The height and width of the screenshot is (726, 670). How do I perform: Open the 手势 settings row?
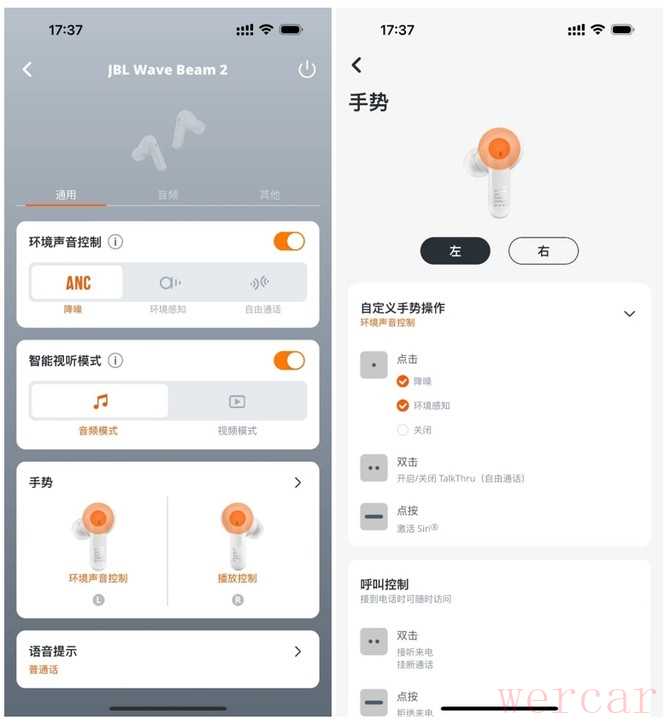coord(297,483)
